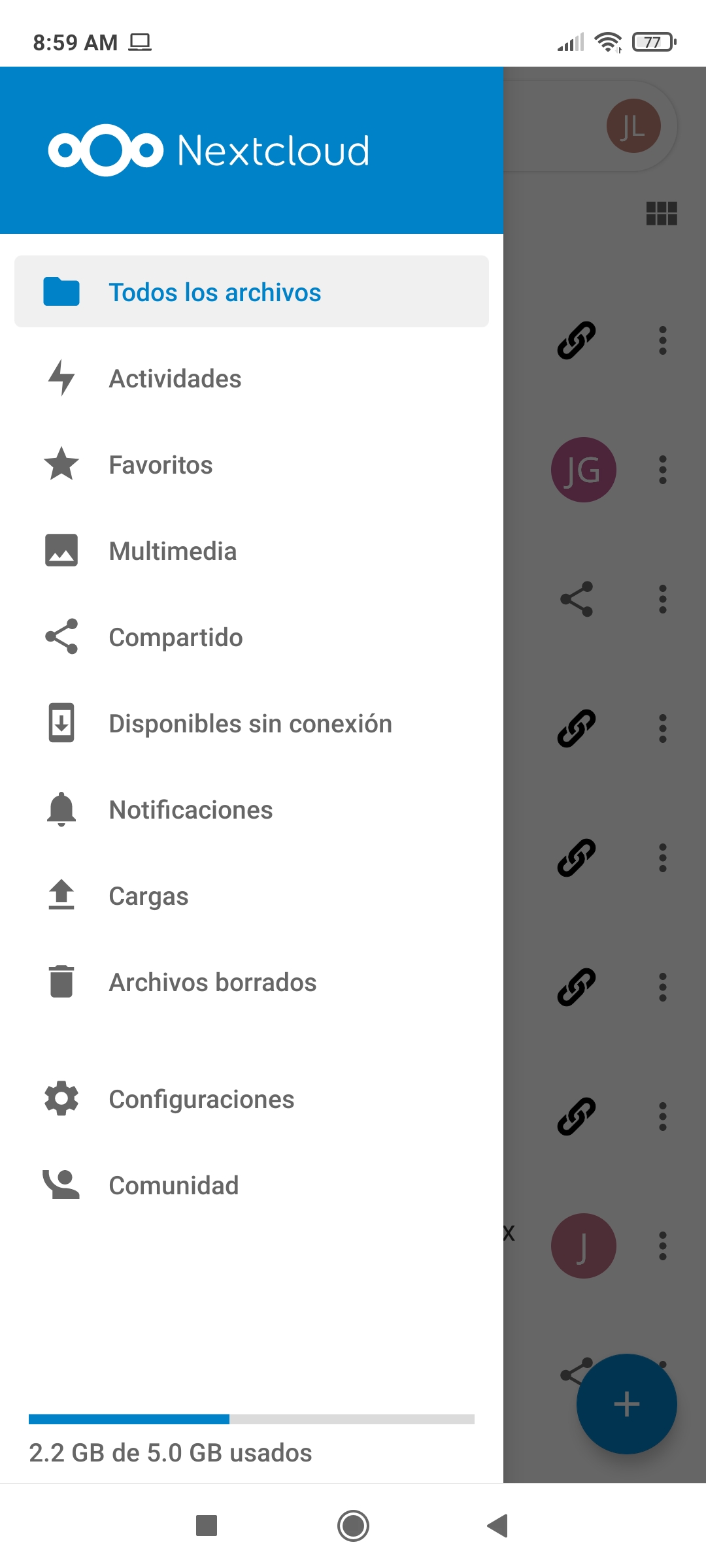
Task: Open overflow menu next to JG avatar
Action: [662, 469]
